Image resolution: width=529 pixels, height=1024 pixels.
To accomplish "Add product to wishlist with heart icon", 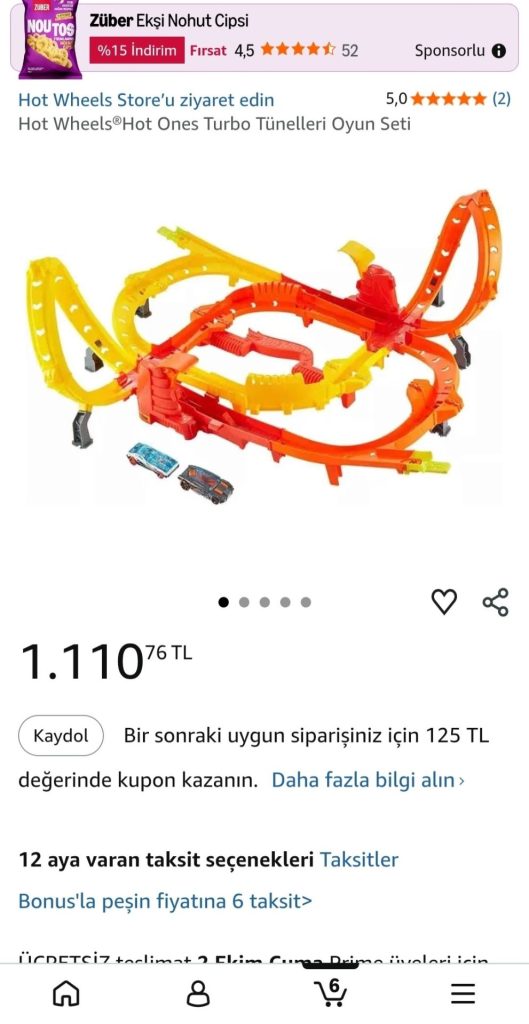I will click(x=445, y=601).
